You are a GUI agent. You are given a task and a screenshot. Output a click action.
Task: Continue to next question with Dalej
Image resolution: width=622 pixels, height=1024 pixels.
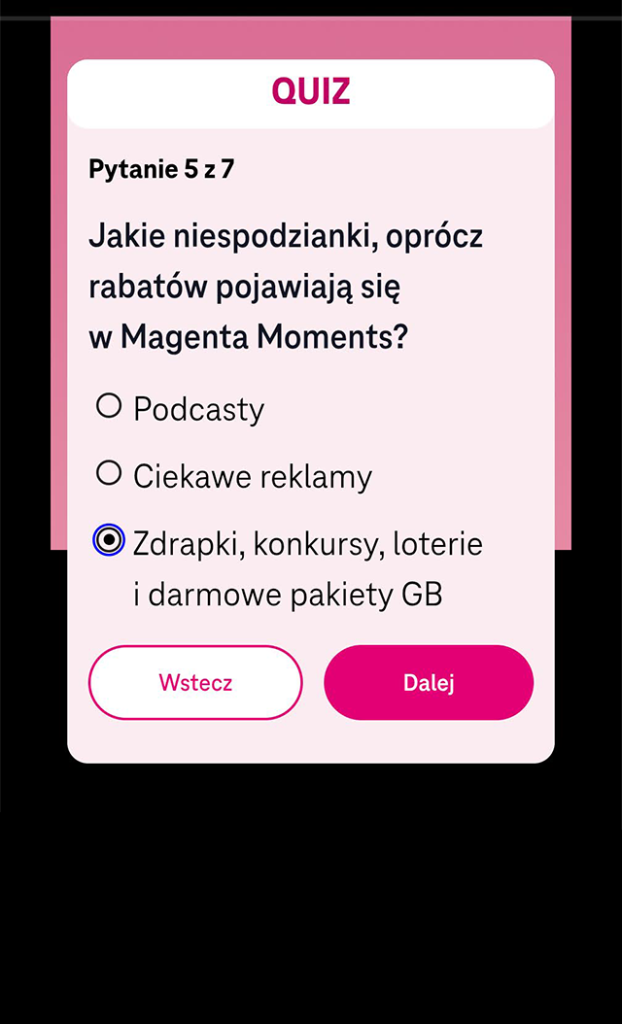[x=428, y=683]
